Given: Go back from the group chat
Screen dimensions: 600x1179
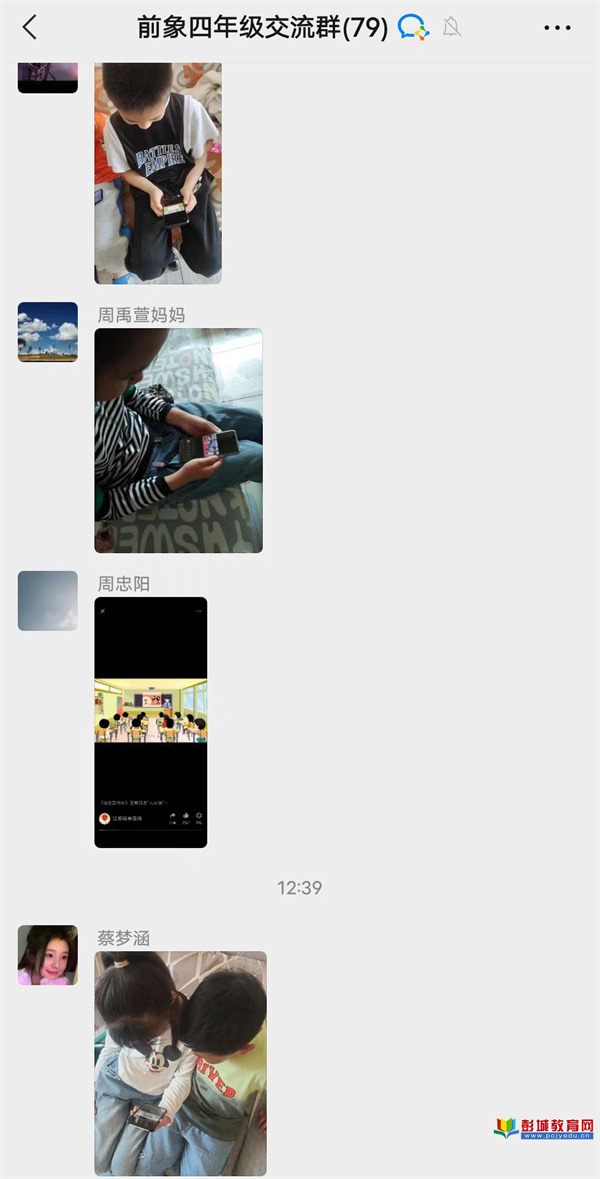Looking at the screenshot, I should 30,28.
